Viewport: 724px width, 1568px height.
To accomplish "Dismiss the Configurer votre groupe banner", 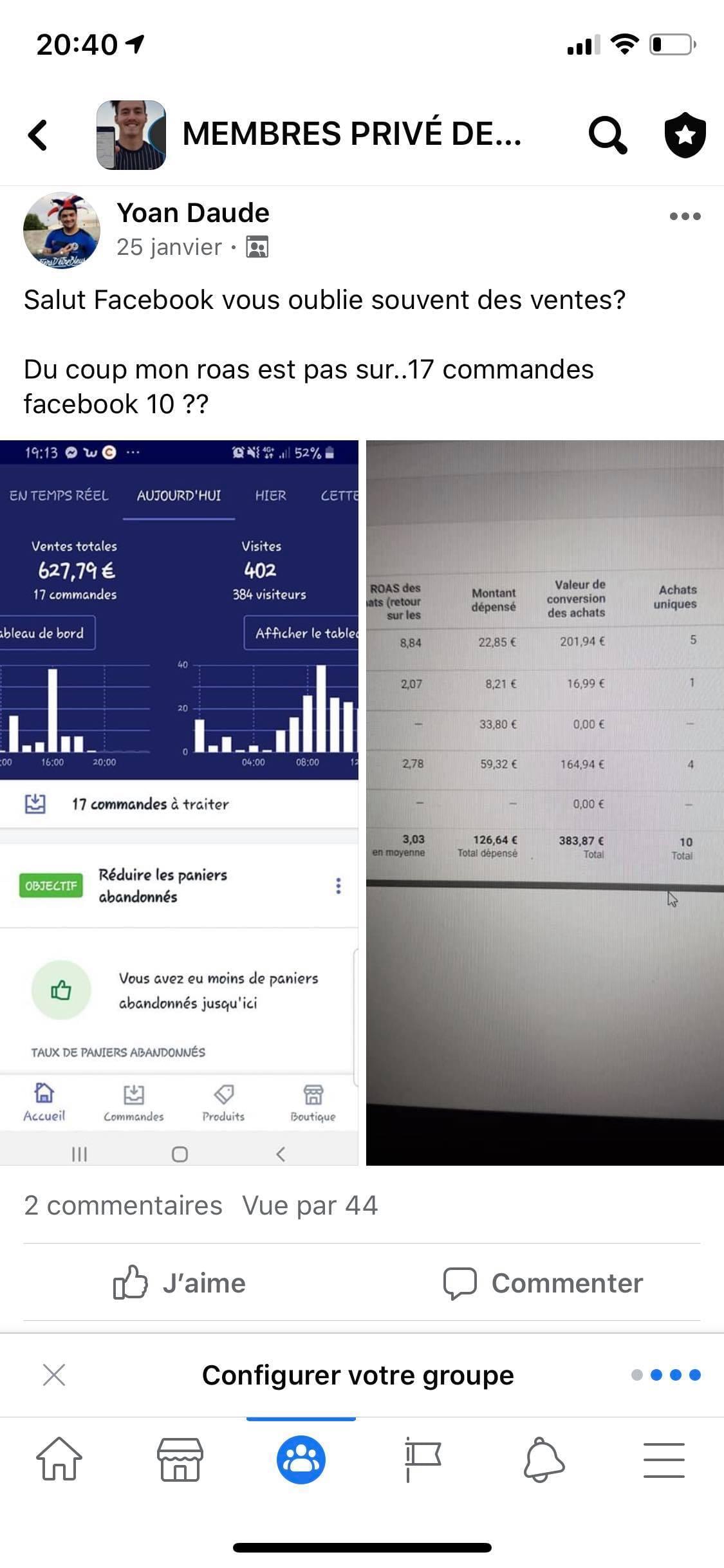I will click(x=54, y=1376).
